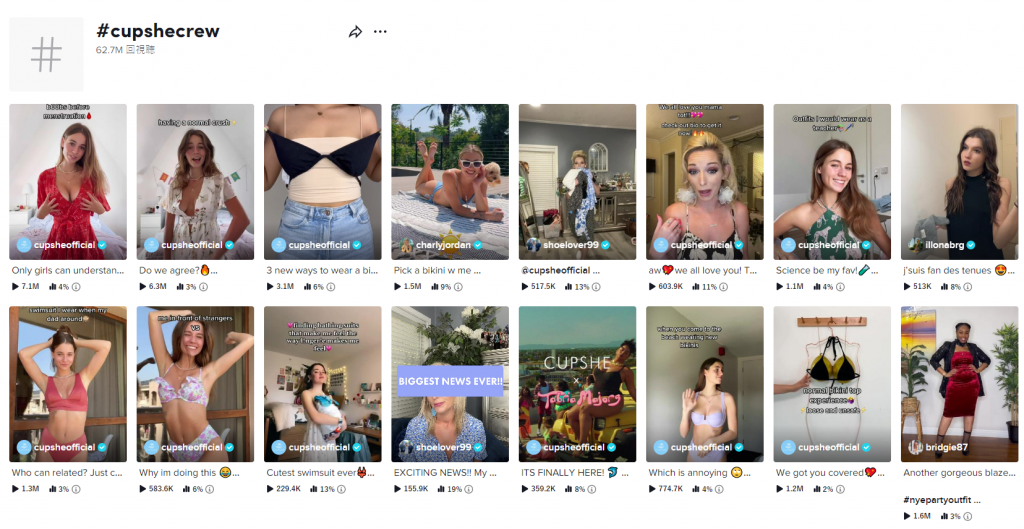Image resolution: width=1024 pixels, height=529 pixels.
Task: Tap info icon beside 13% under 'Cutest swimsuit'
Action: 342,489
